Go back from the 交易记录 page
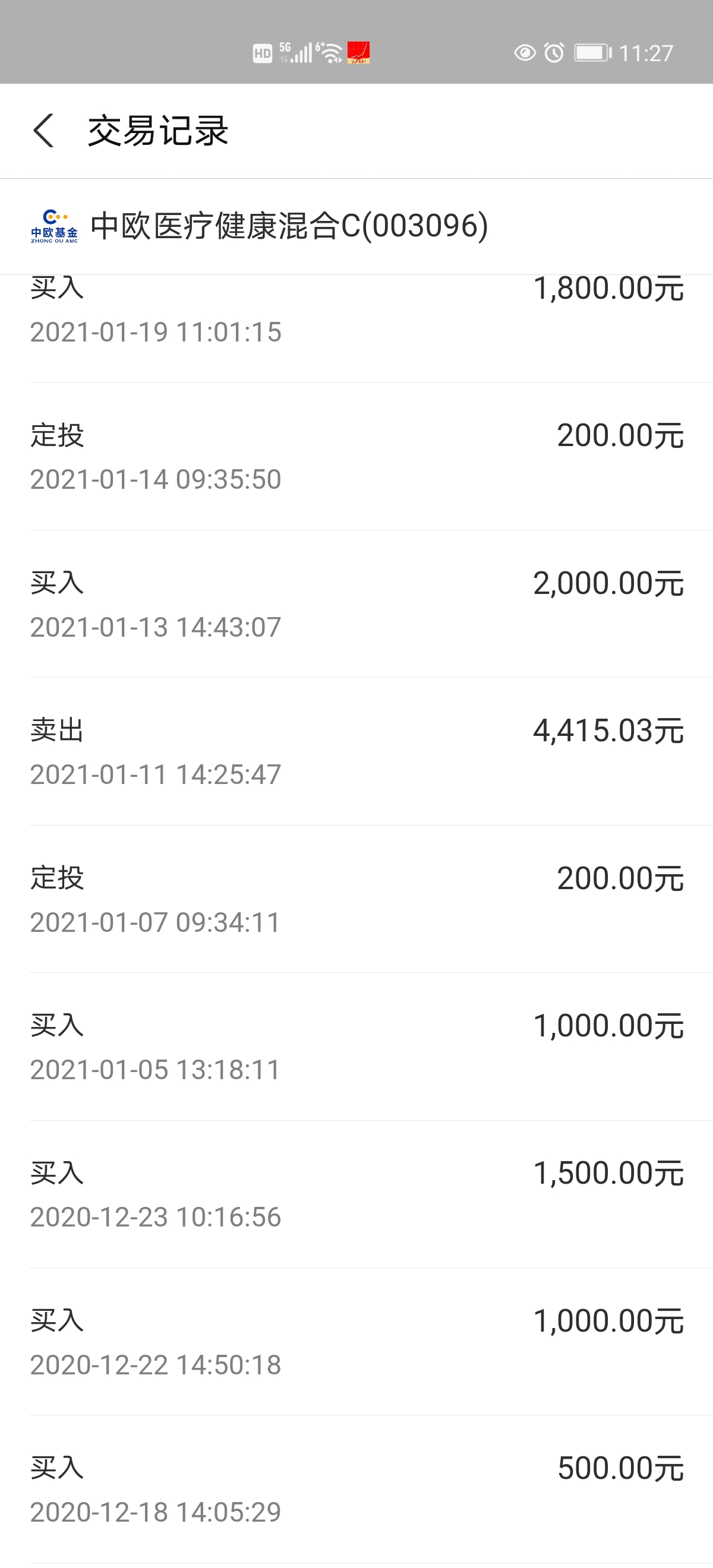This screenshot has height=1568, width=713. click(x=43, y=130)
